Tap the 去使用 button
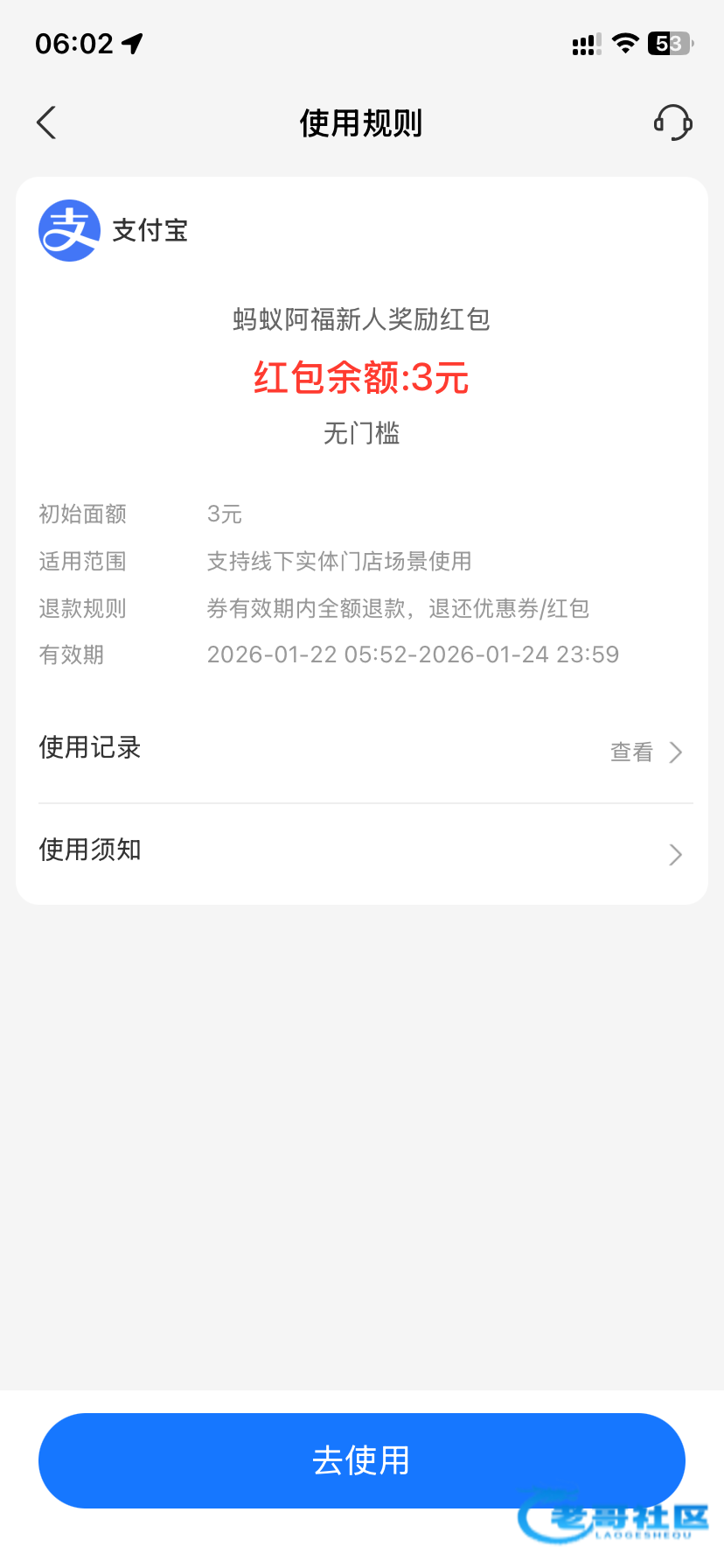Viewport: 724px width, 1568px height. pyautogui.click(x=361, y=1460)
